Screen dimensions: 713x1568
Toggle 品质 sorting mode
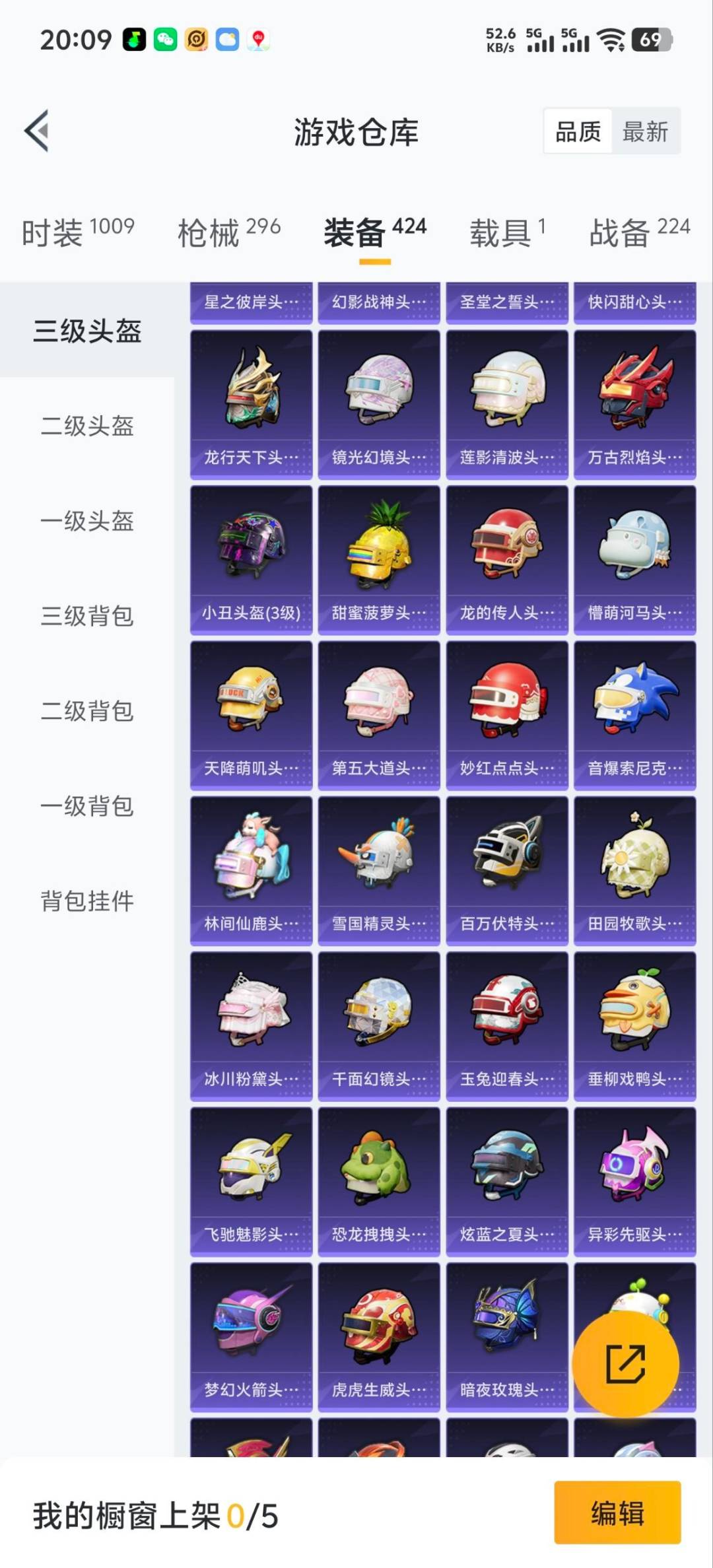[576, 131]
